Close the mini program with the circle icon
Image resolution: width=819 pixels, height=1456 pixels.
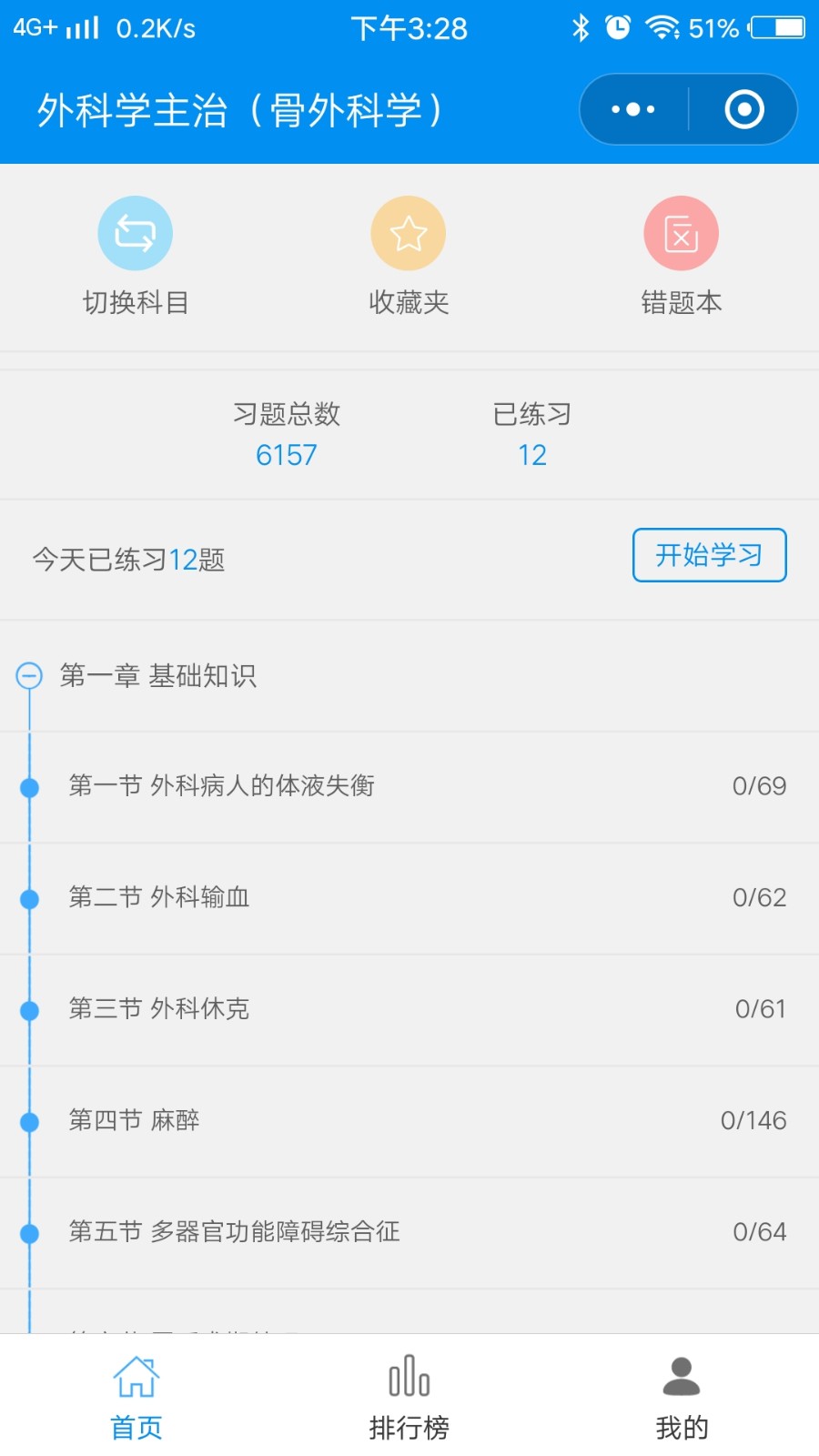tap(744, 109)
